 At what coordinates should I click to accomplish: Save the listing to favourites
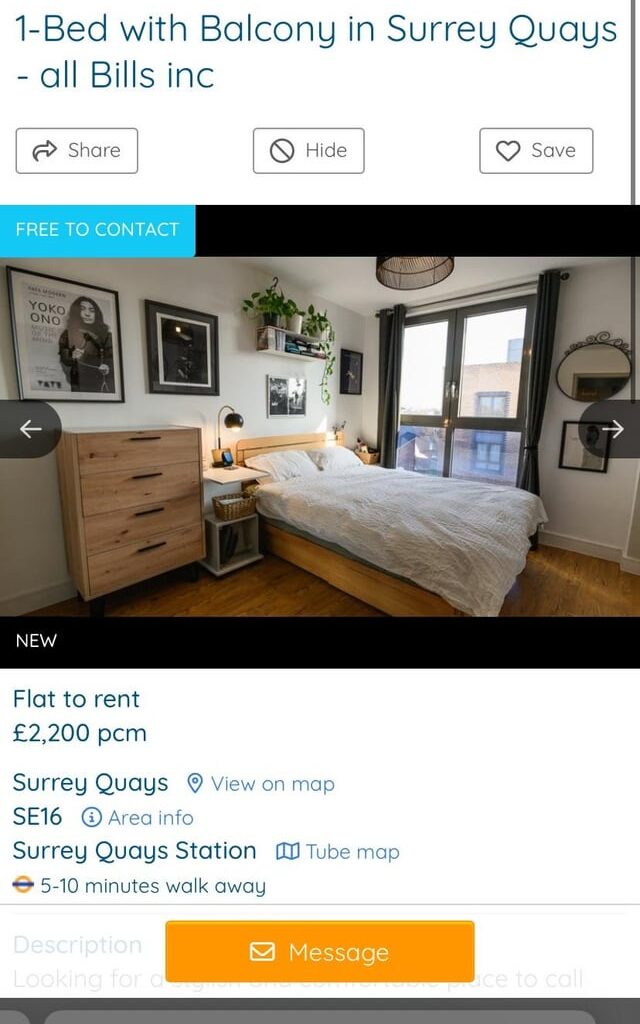click(x=536, y=151)
